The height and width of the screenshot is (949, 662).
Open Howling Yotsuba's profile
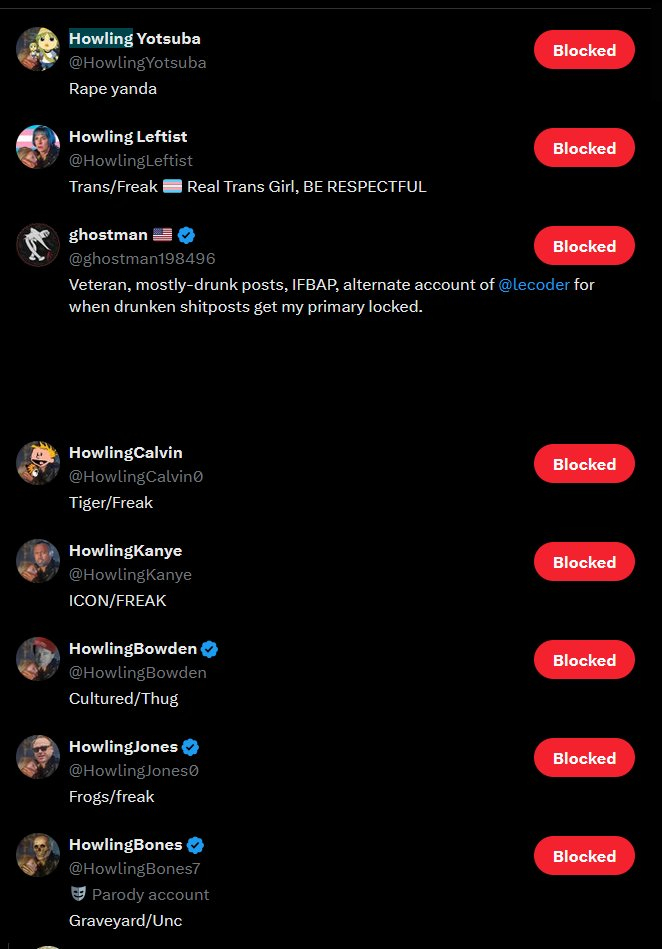coord(134,39)
